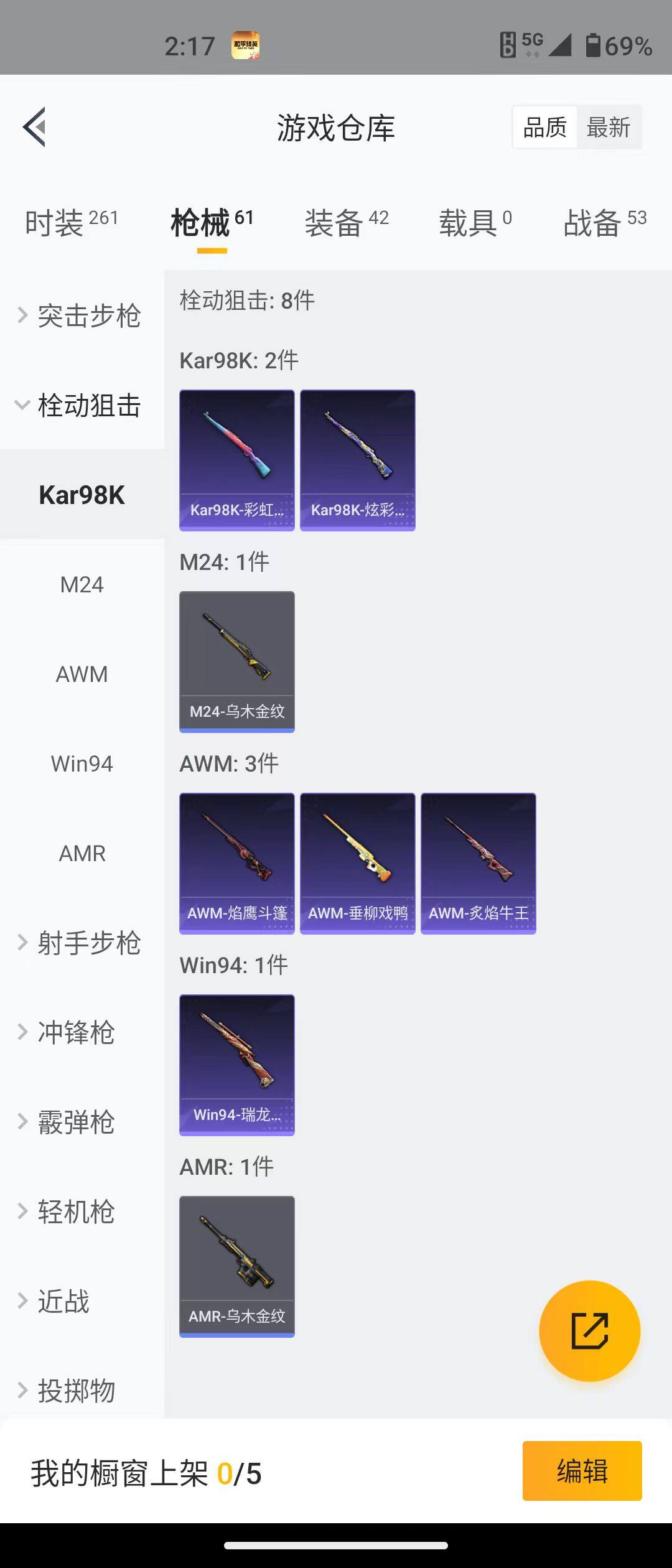Select AWM in the sidebar
This screenshot has width=672, height=1568.
(x=82, y=674)
